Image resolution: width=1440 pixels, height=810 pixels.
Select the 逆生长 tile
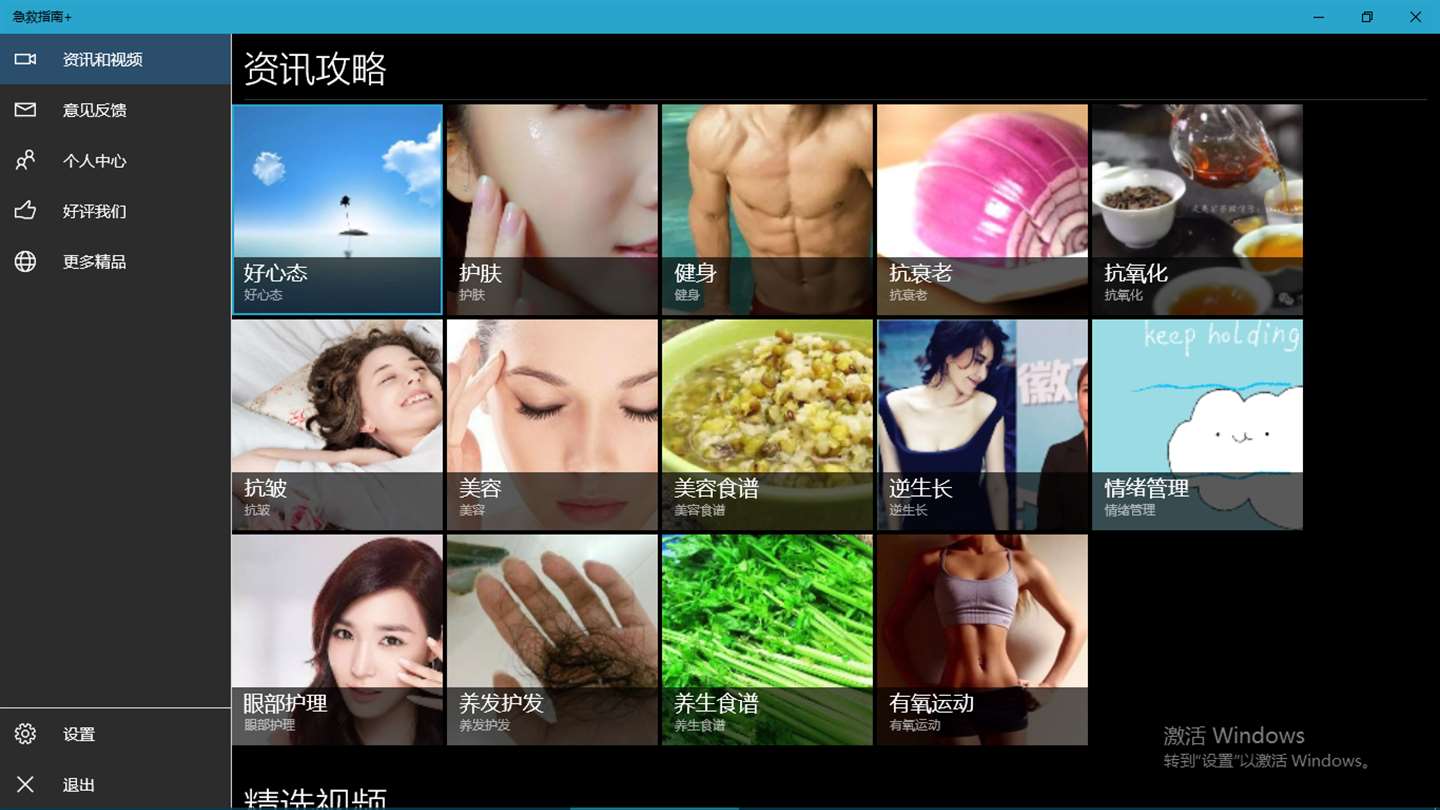coord(982,425)
